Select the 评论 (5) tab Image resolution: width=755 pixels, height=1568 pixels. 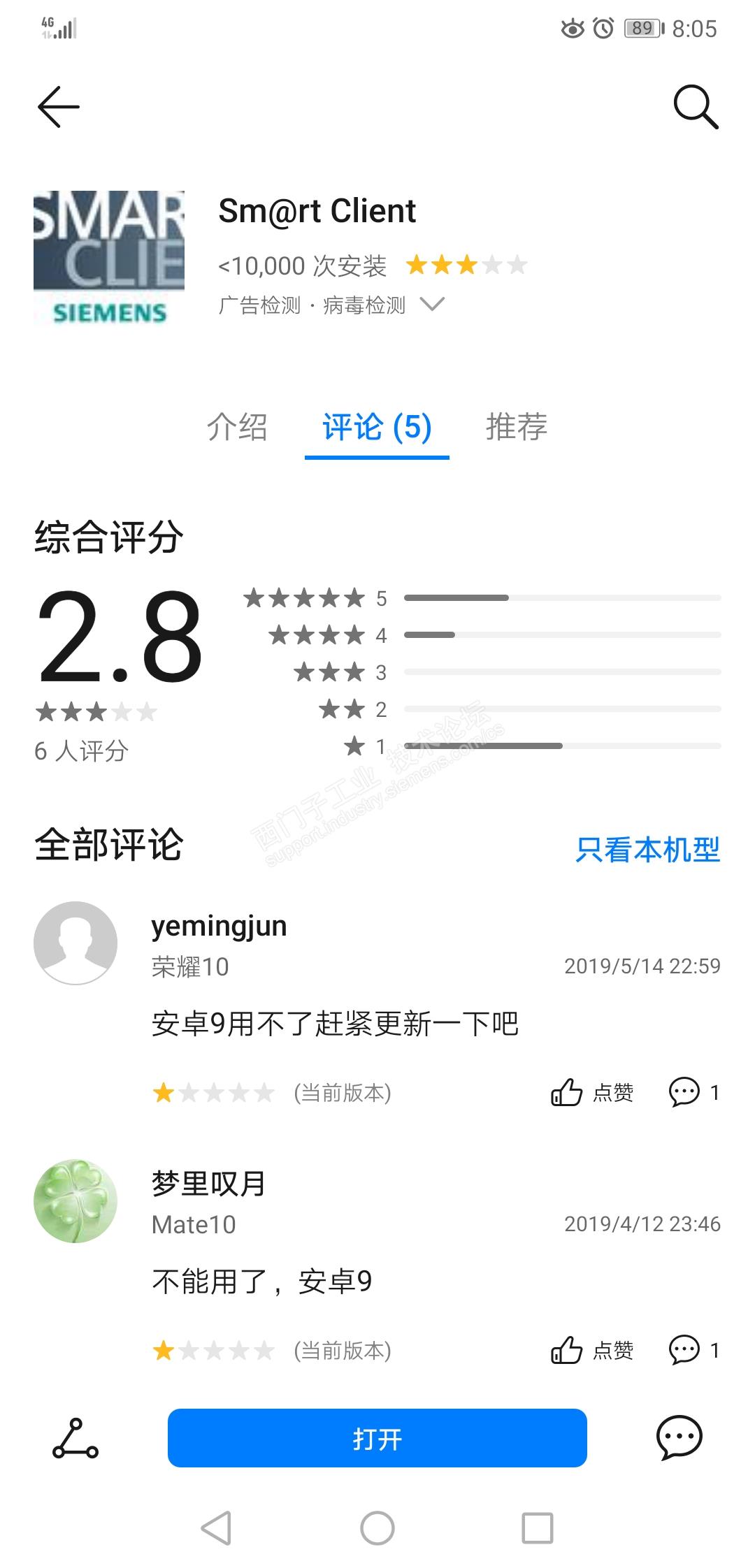click(377, 427)
